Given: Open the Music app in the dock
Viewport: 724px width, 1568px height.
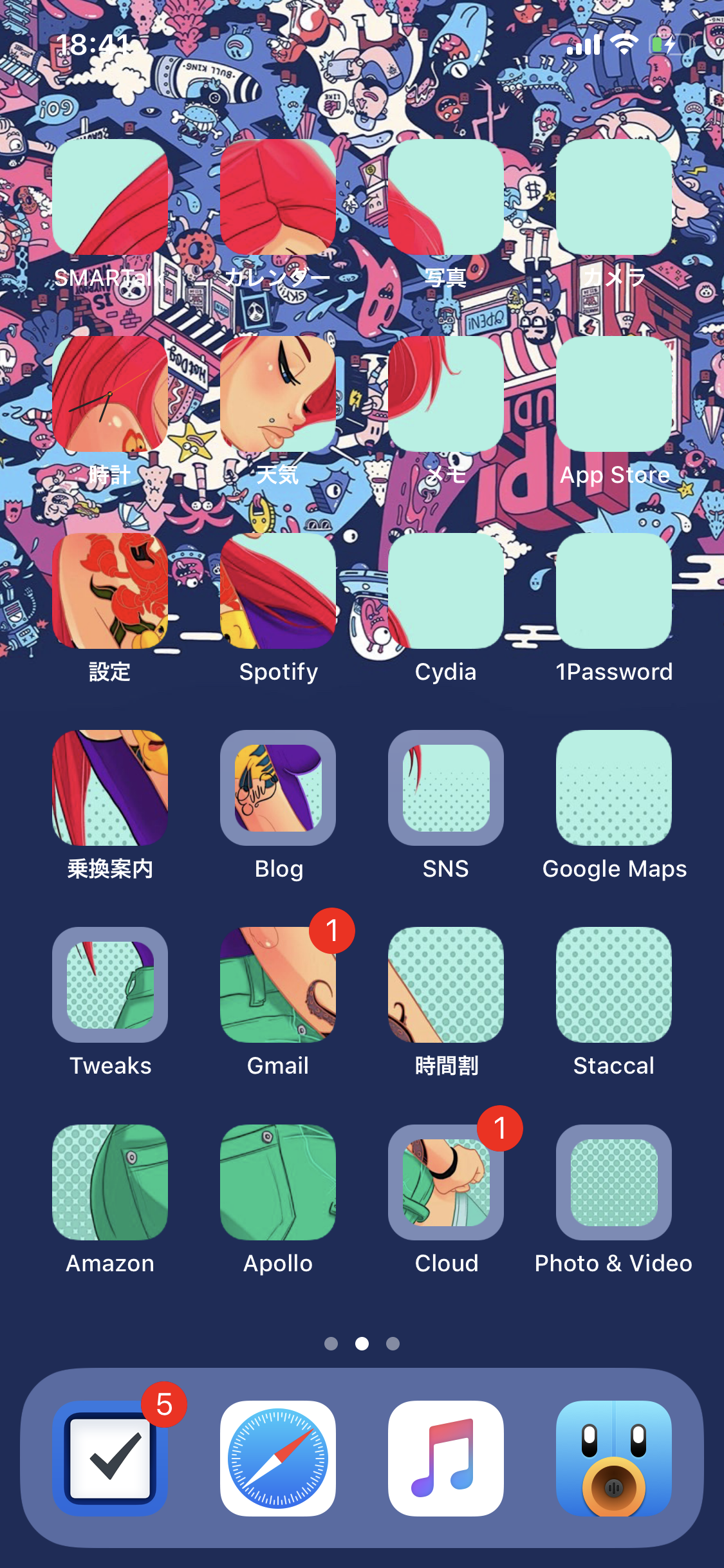Looking at the screenshot, I should tap(446, 1458).
